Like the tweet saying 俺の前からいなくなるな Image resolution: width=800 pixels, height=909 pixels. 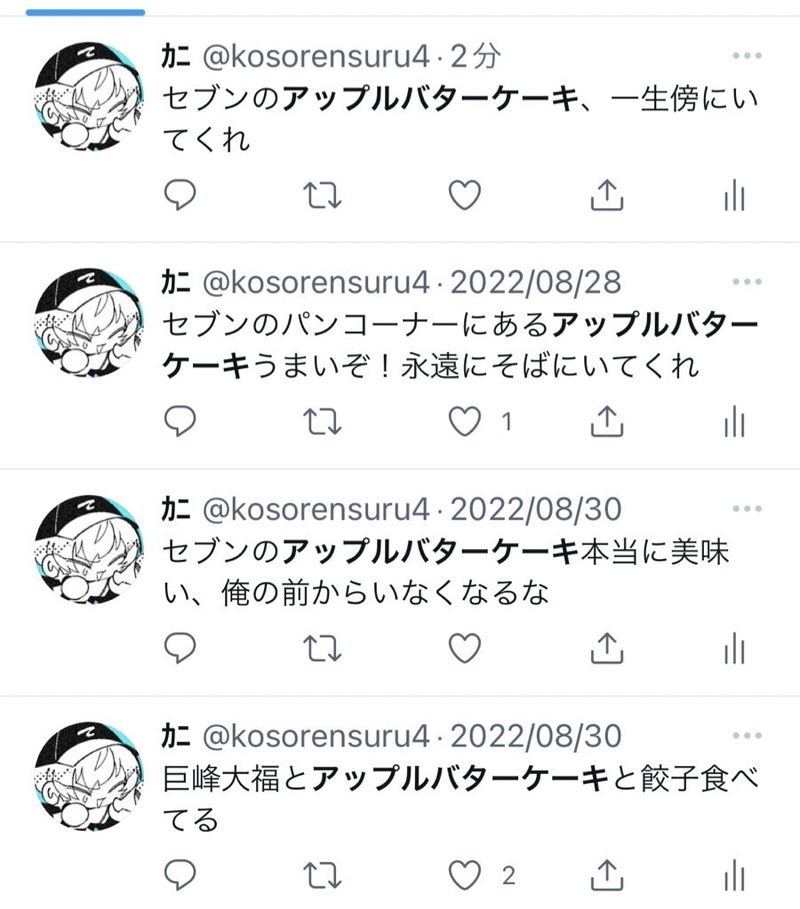pos(464,649)
